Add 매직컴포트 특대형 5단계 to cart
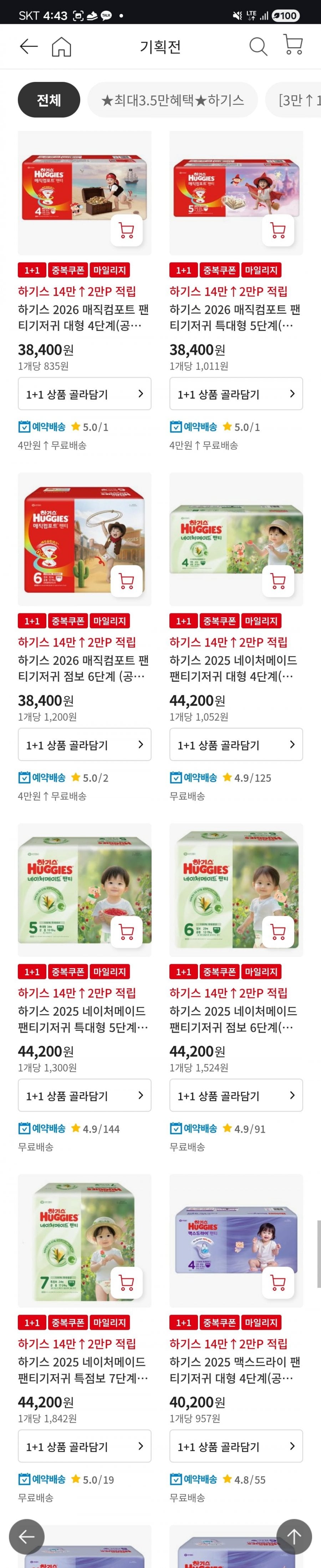 tap(278, 231)
